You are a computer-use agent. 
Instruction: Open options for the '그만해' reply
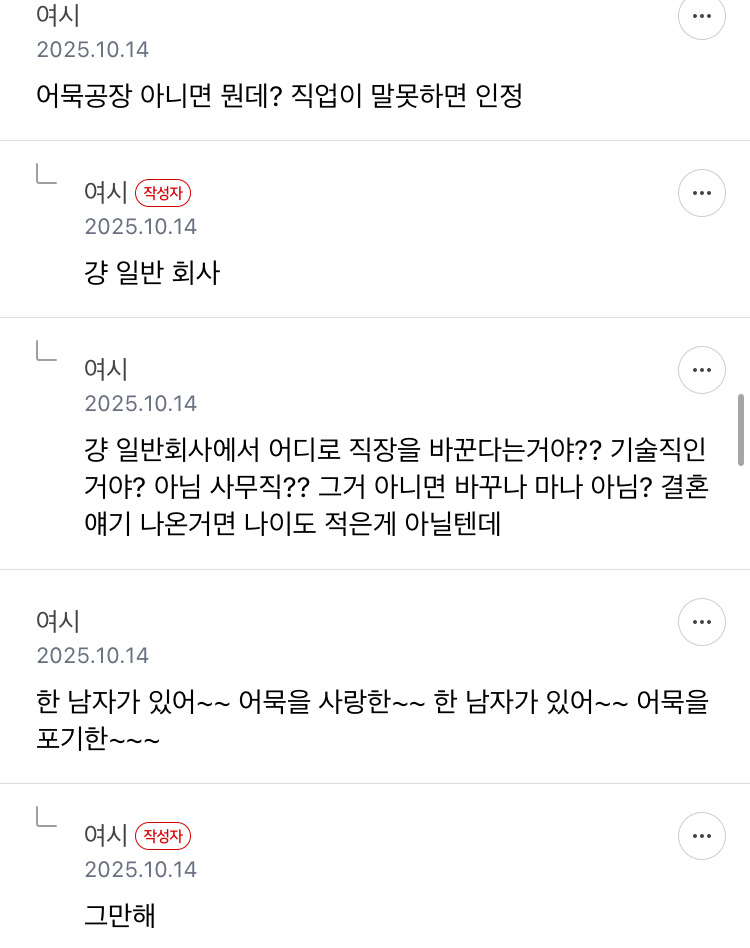702,836
